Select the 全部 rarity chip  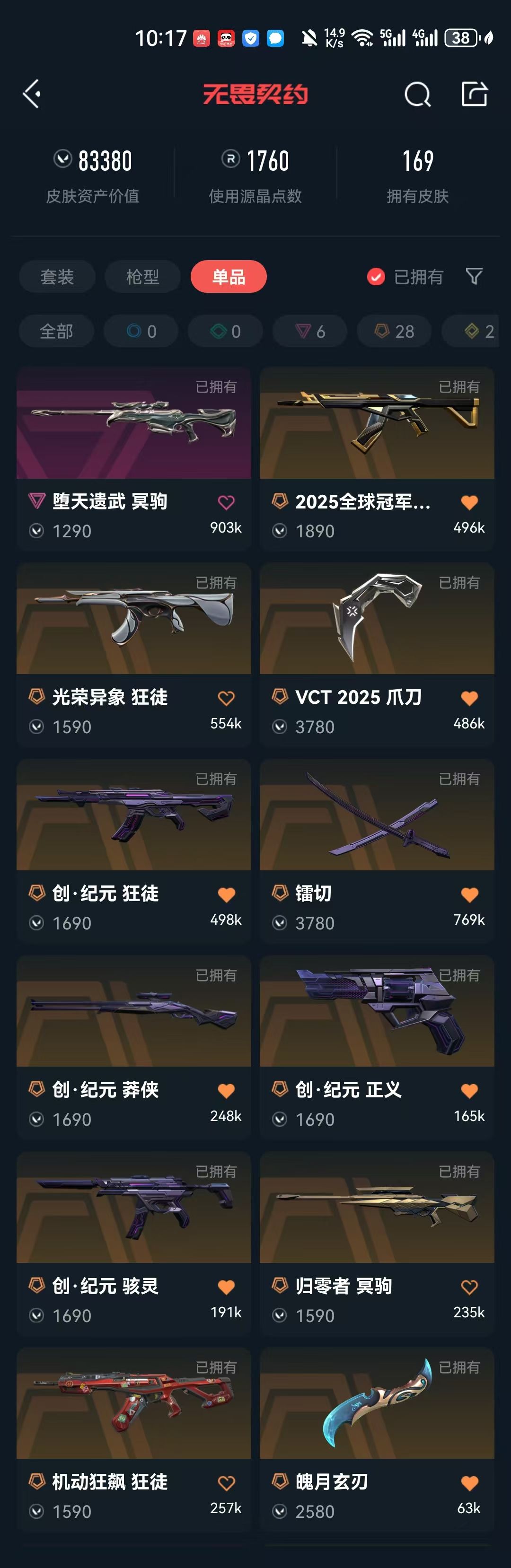tap(56, 331)
